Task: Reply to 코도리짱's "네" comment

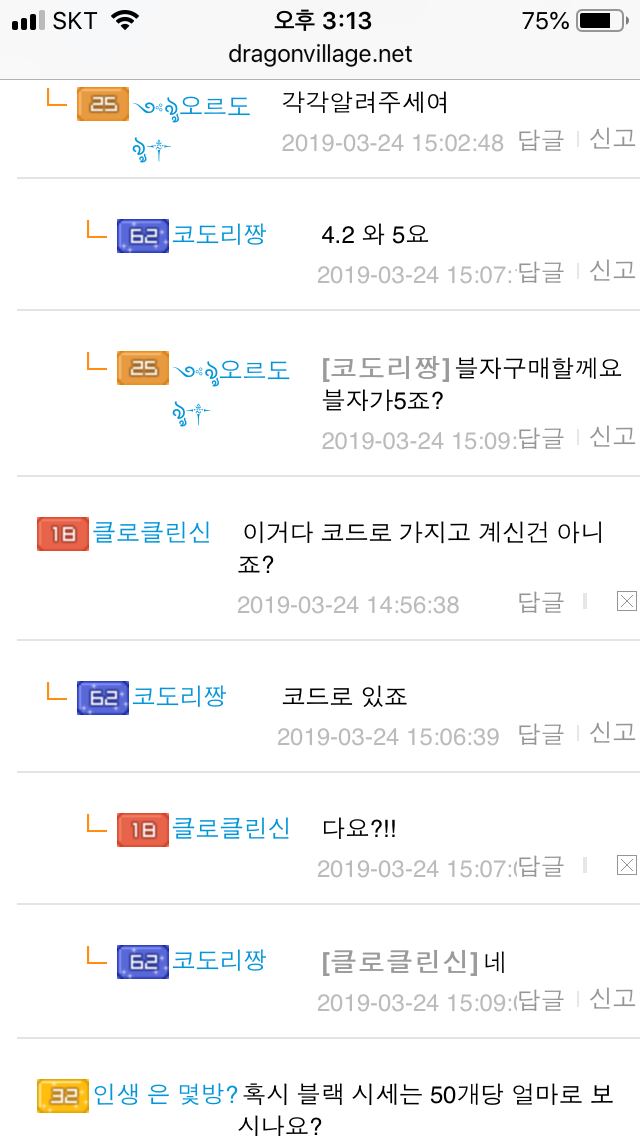Action: click(541, 999)
